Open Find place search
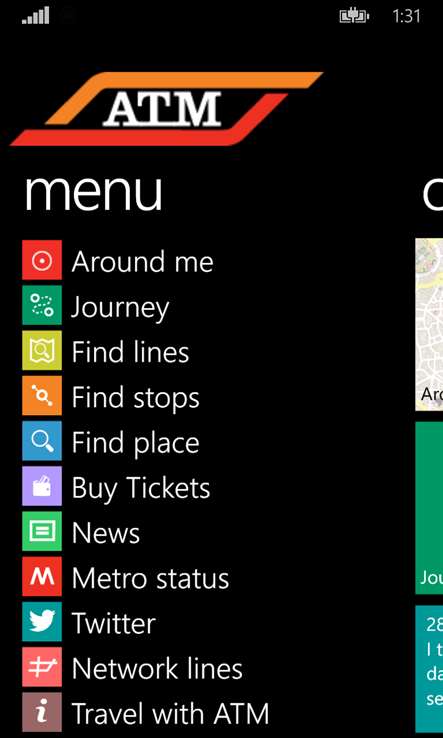Image resolution: width=443 pixels, height=738 pixels. point(111,441)
